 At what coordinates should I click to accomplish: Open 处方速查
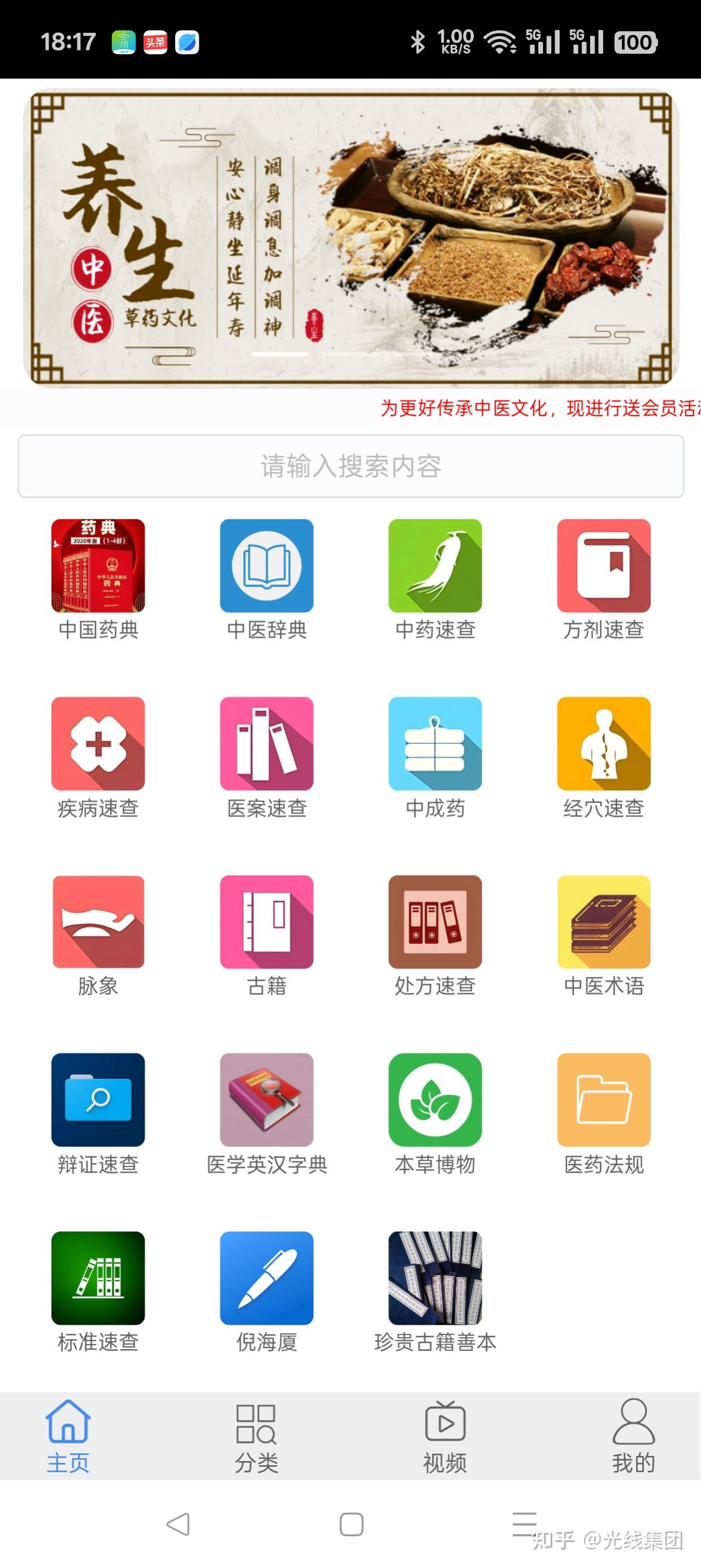click(x=435, y=922)
